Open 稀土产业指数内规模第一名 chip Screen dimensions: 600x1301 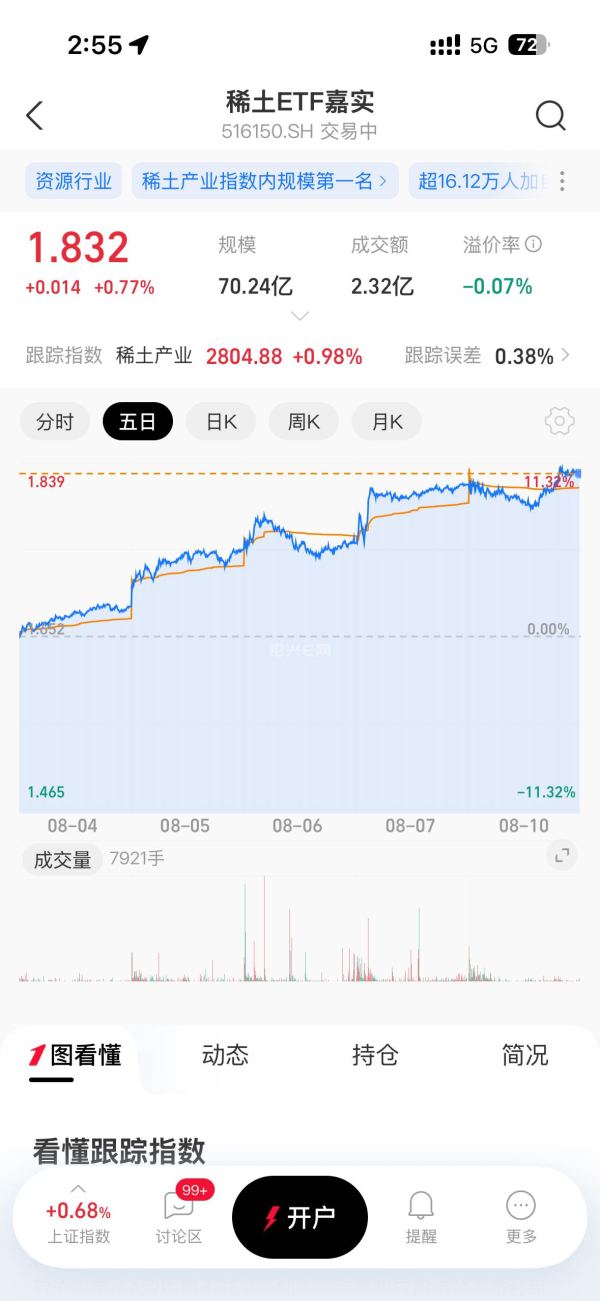(x=265, y=181)
